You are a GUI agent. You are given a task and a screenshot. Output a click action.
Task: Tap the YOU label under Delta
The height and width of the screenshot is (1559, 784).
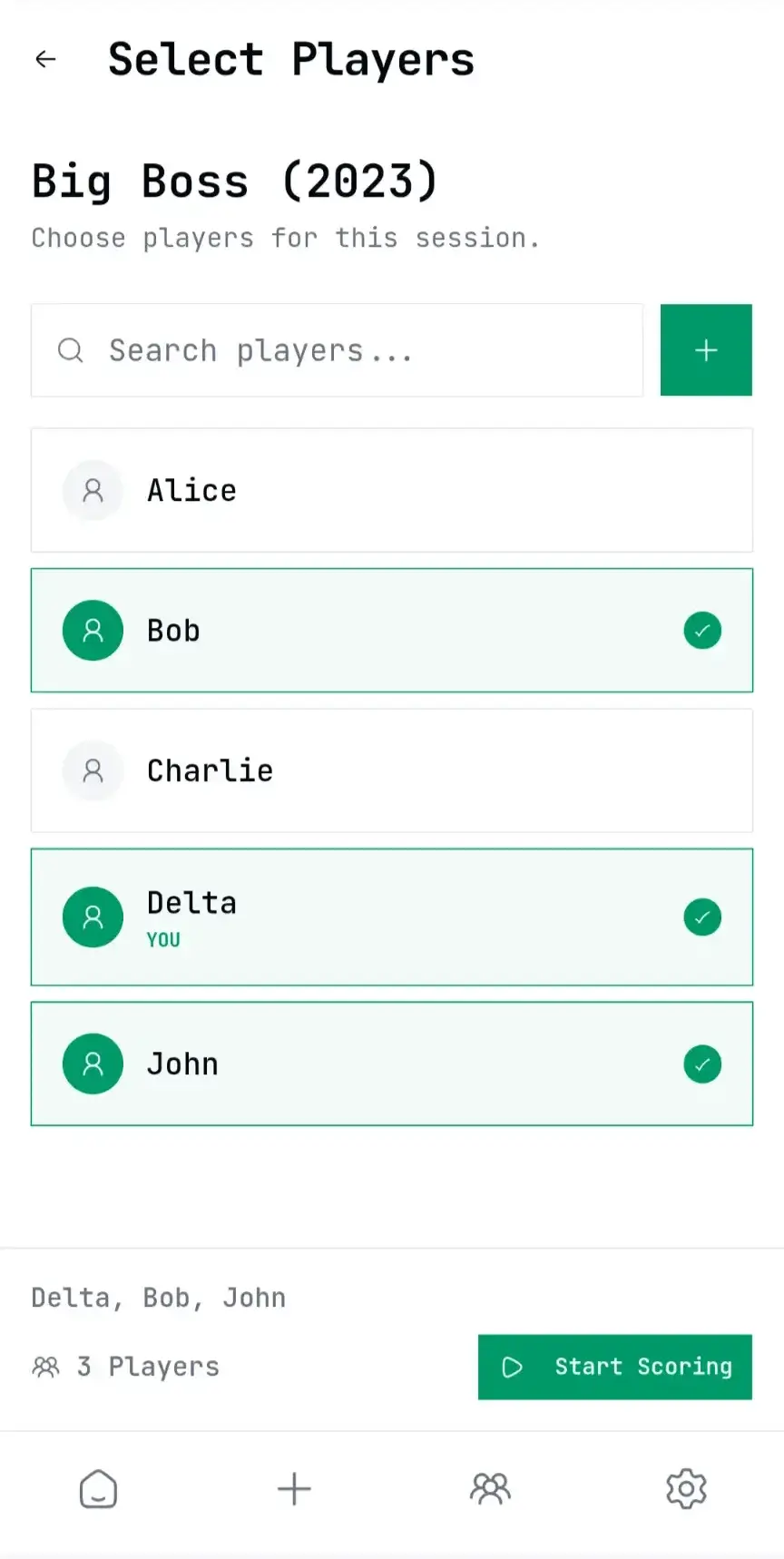pyautogui.click(x=162, y=939)
